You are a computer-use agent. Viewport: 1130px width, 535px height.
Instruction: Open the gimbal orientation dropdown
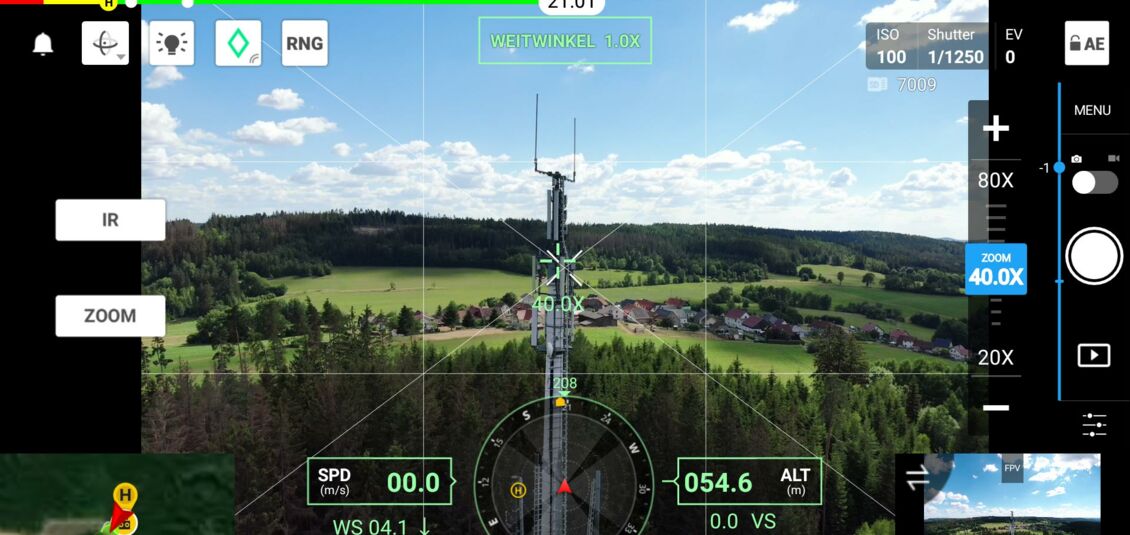coord(105,44)
